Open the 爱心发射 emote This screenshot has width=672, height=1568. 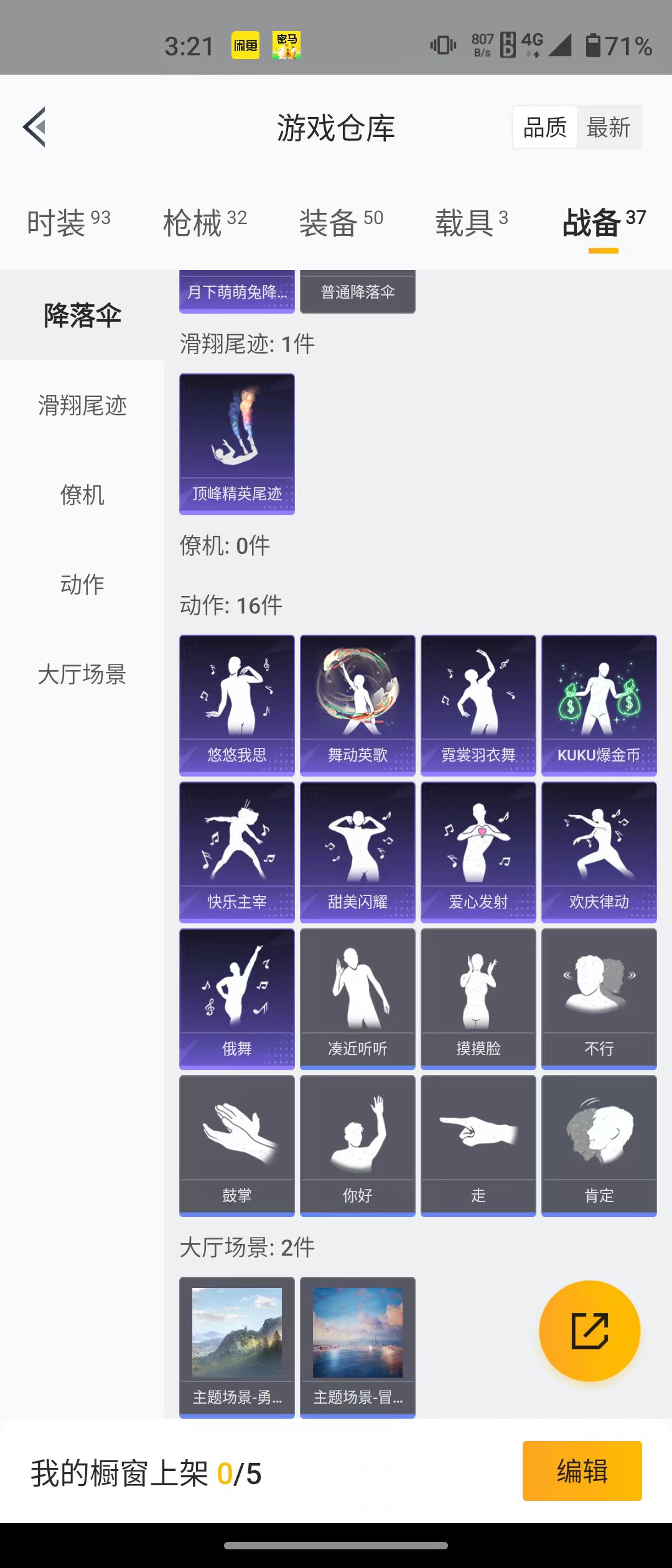click(x=478, y=852)
